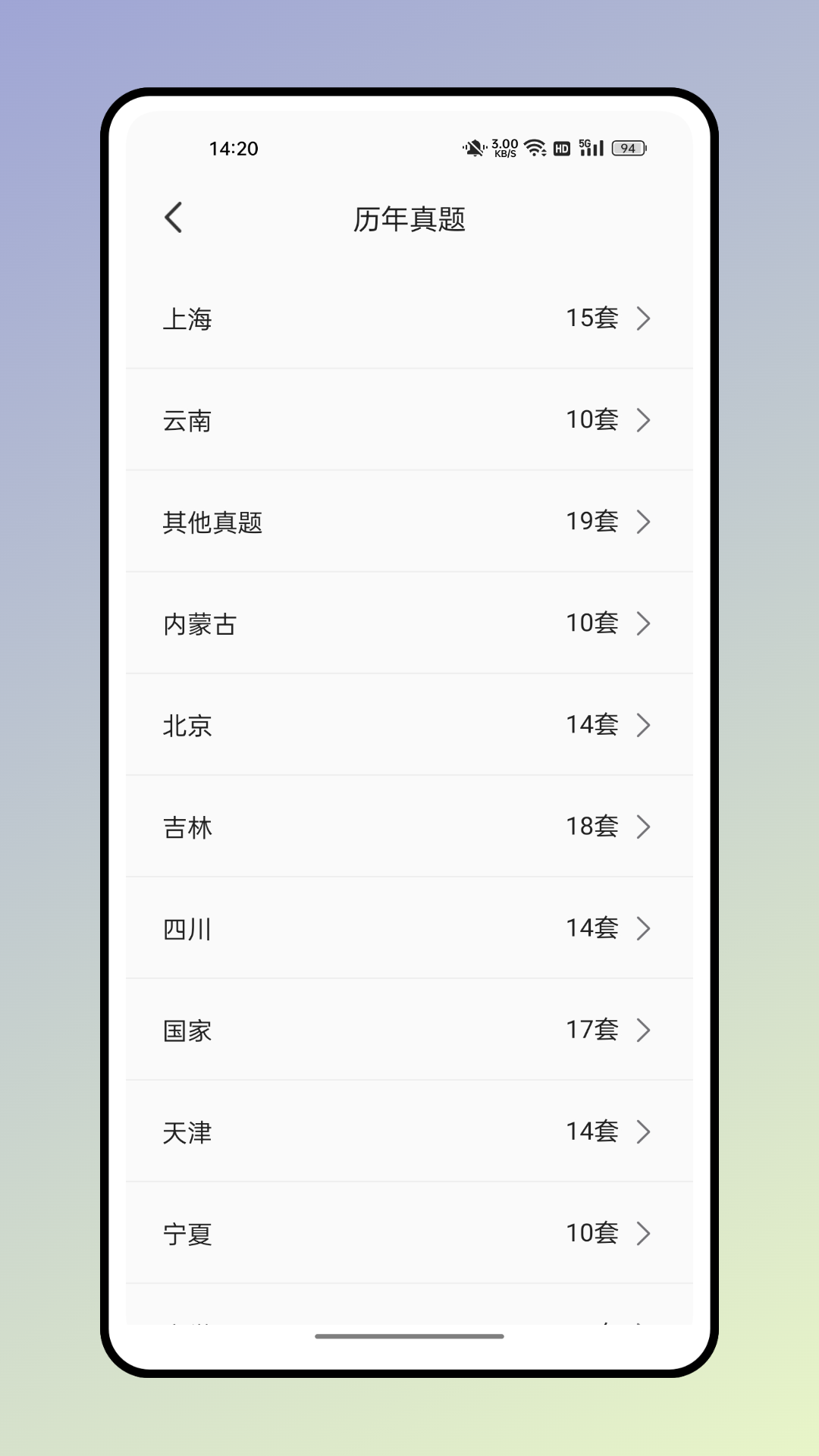Viewport: 819px width, 1456px height.
Task: Open the 吉林 row with 18套
Action: [409, 827]
